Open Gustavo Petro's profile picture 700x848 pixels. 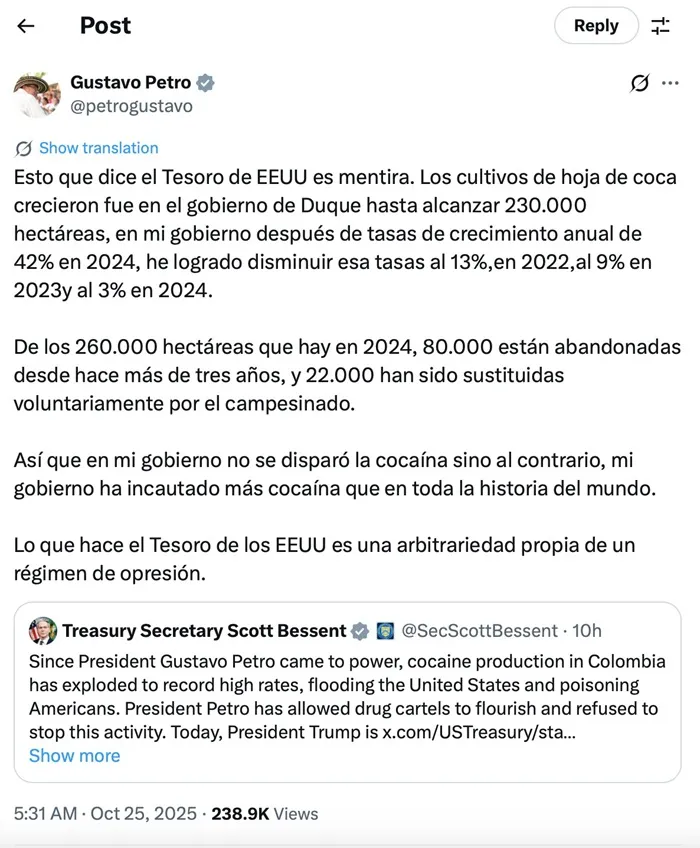pyautogui.click(x=37, y=94)
